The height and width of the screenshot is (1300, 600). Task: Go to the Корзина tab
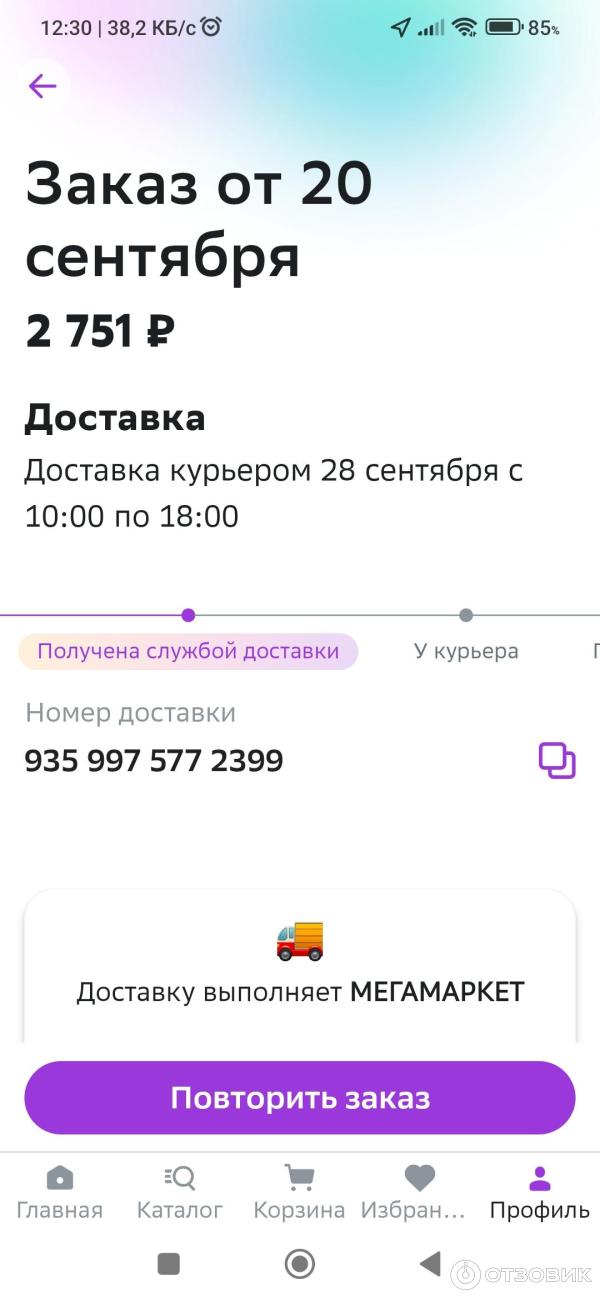[299, 1193]
